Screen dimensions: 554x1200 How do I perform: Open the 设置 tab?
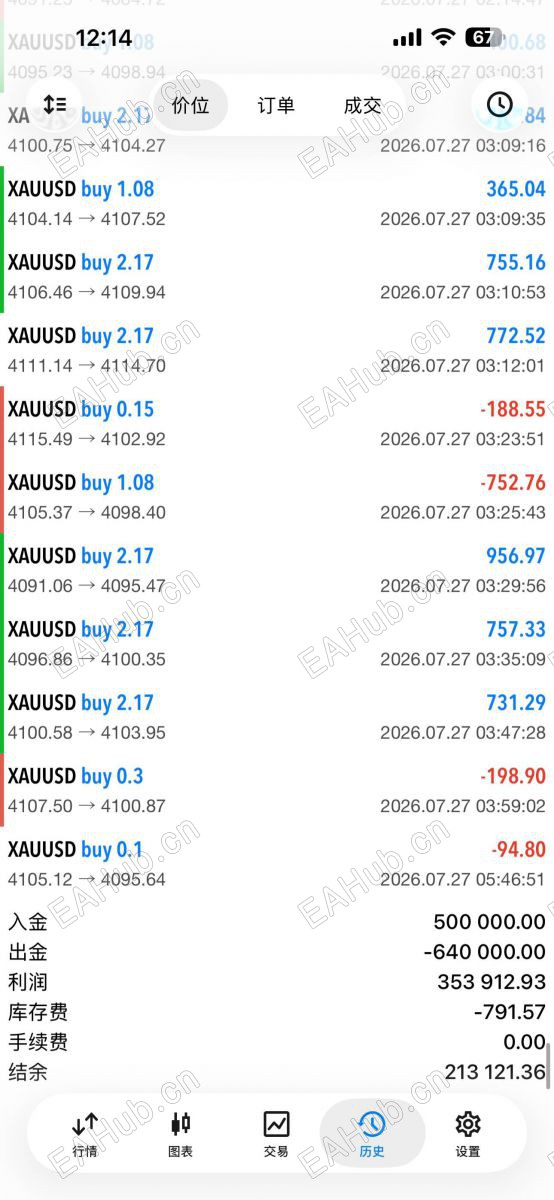point(468,1134)
